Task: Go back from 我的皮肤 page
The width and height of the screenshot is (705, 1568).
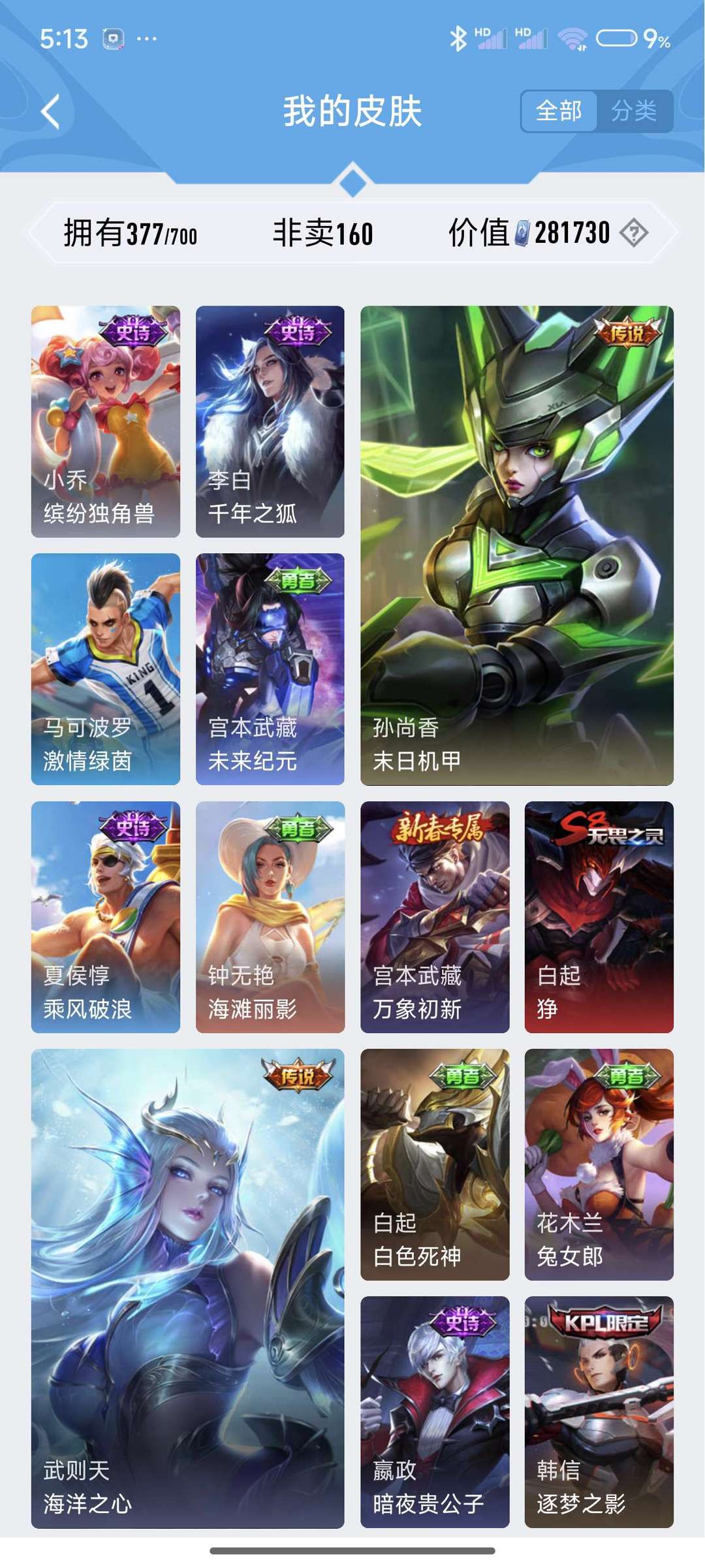Action: point(50,112)
